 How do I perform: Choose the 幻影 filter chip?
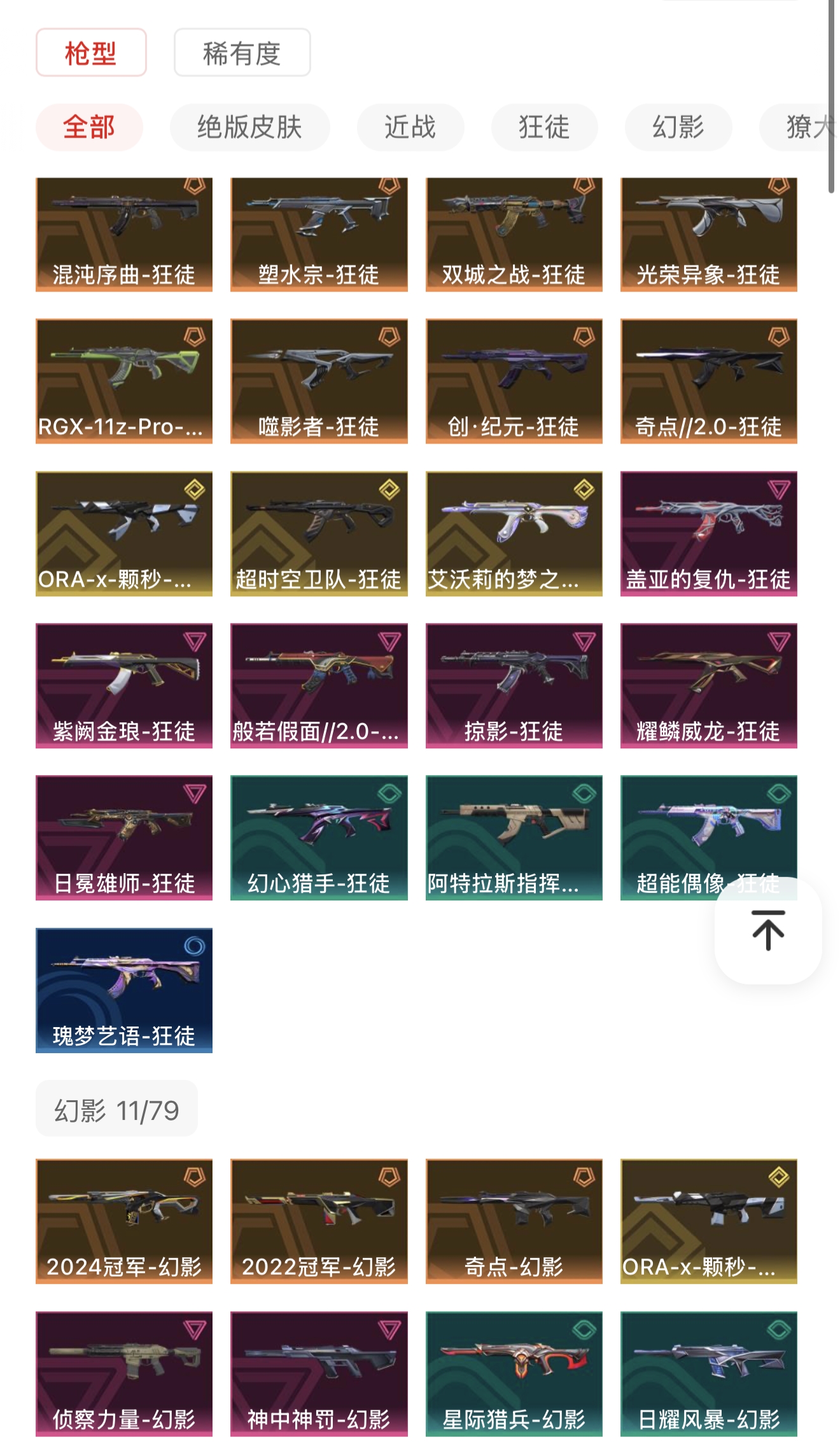pos(678,127)
